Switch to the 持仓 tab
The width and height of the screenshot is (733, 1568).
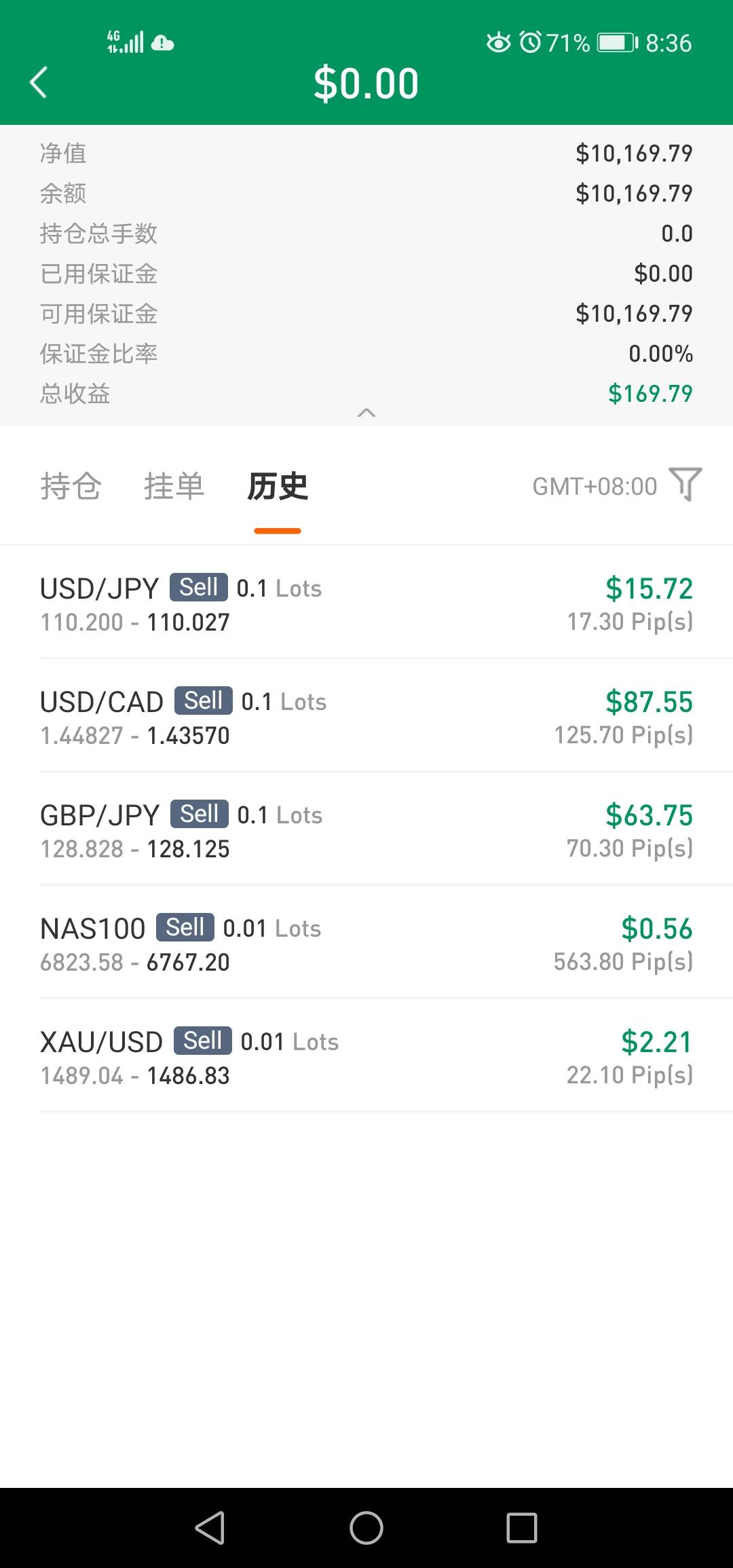(x=71, y=486)
